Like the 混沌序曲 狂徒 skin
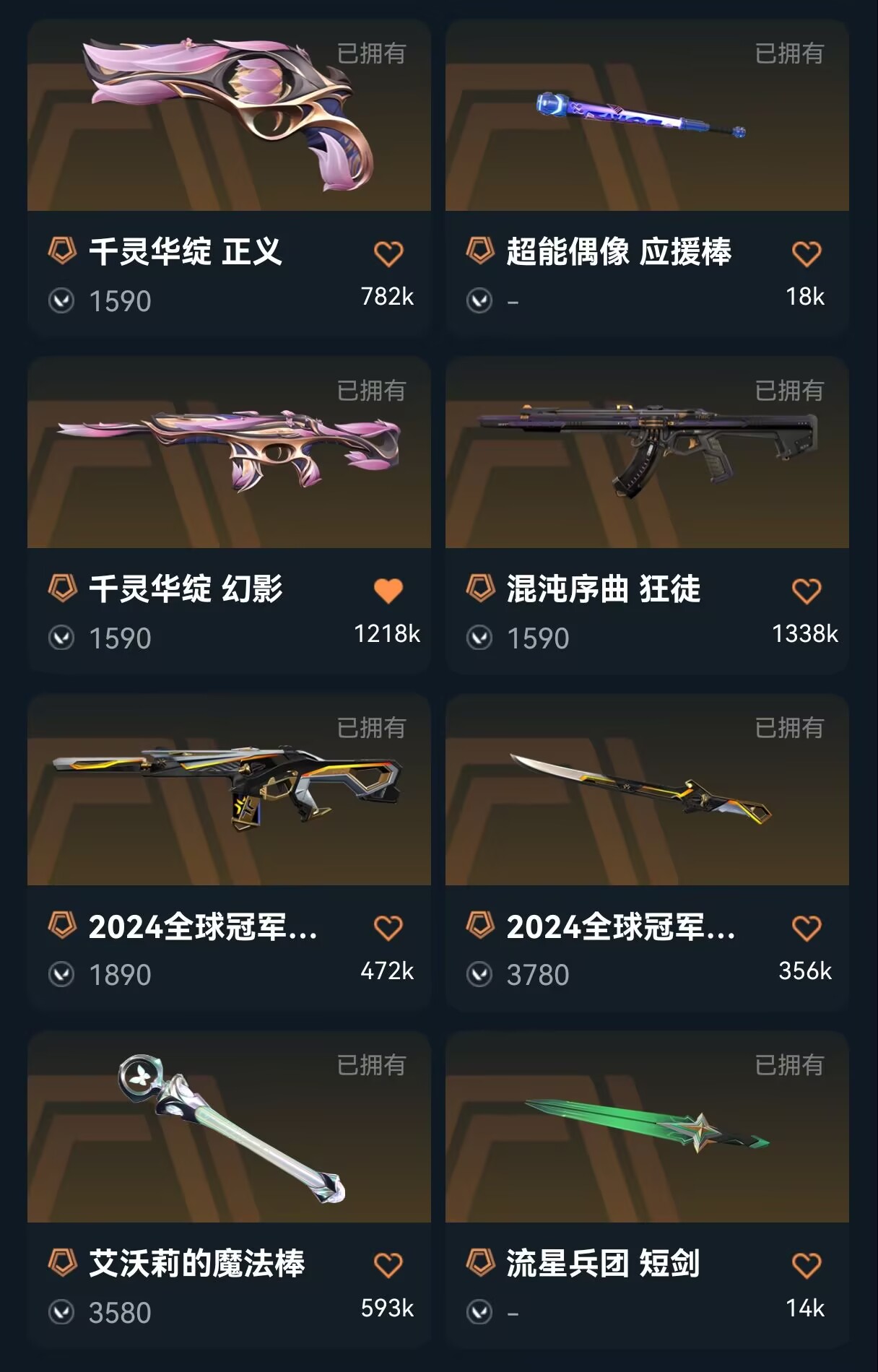 807,591
